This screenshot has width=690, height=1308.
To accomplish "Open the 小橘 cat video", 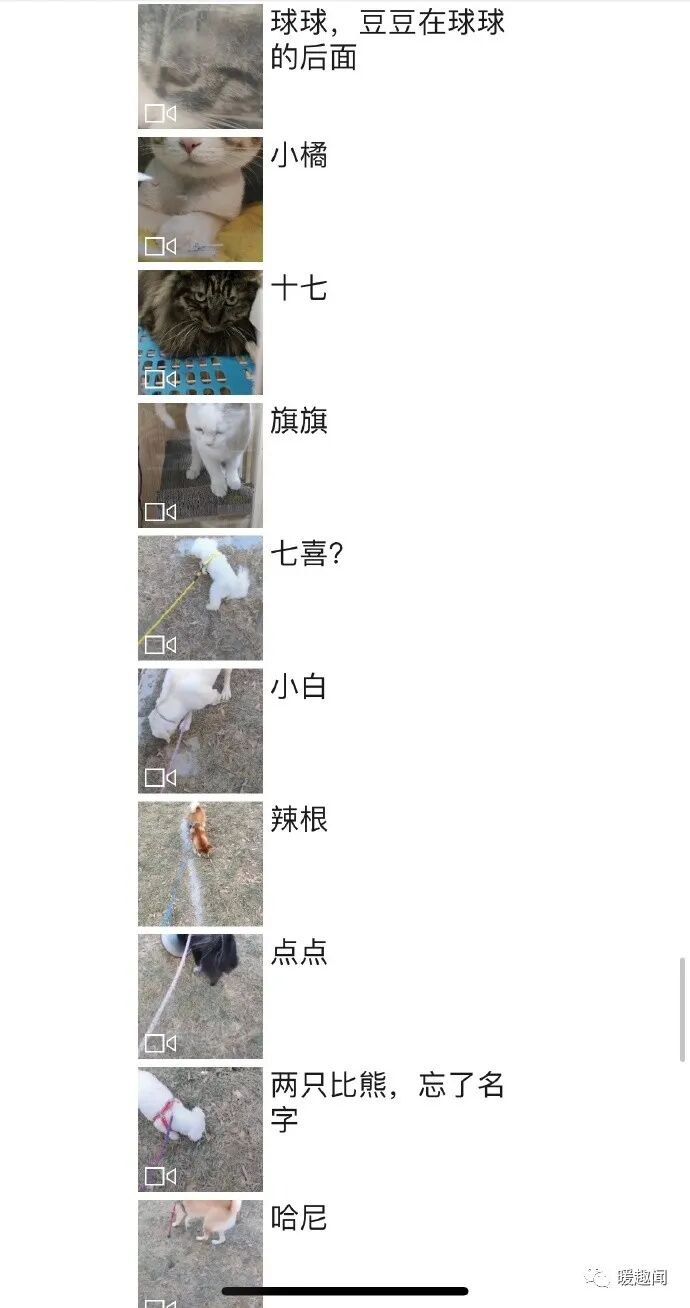I will click(x=200, y=199).
